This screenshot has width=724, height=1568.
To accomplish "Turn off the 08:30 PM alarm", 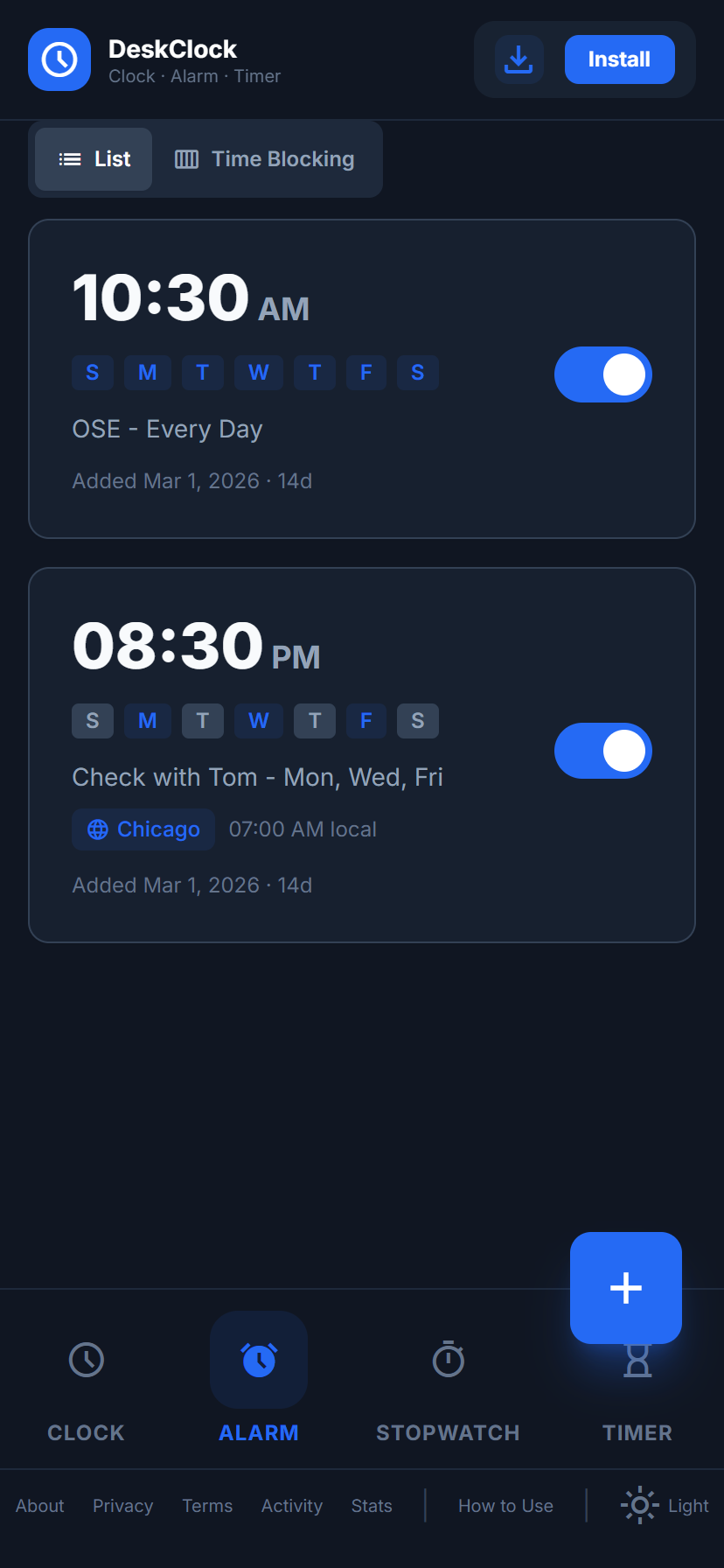I will (x=603, y=751).
